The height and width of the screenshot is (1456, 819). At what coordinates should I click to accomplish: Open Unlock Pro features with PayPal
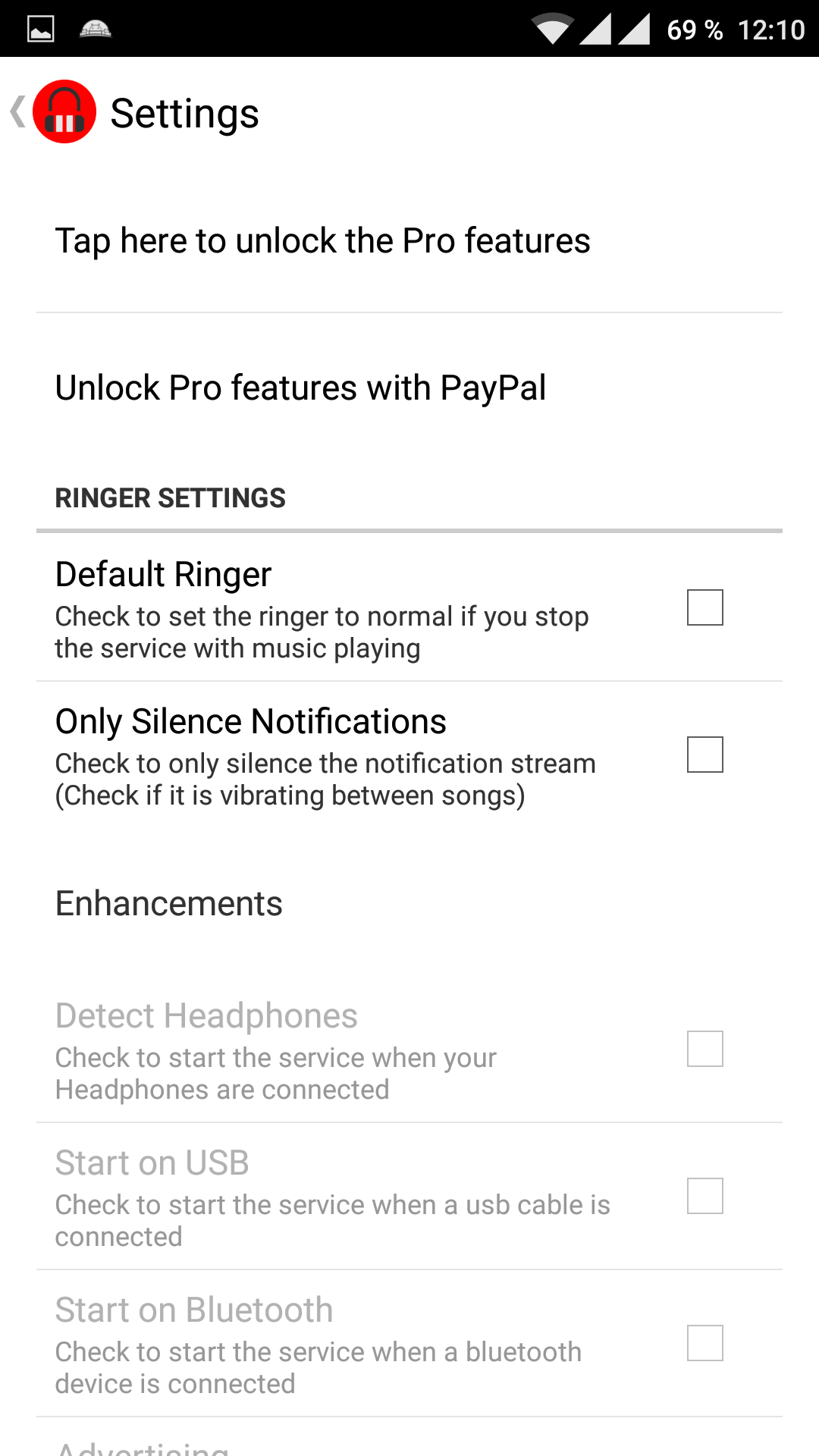click(x=409, y=388)
